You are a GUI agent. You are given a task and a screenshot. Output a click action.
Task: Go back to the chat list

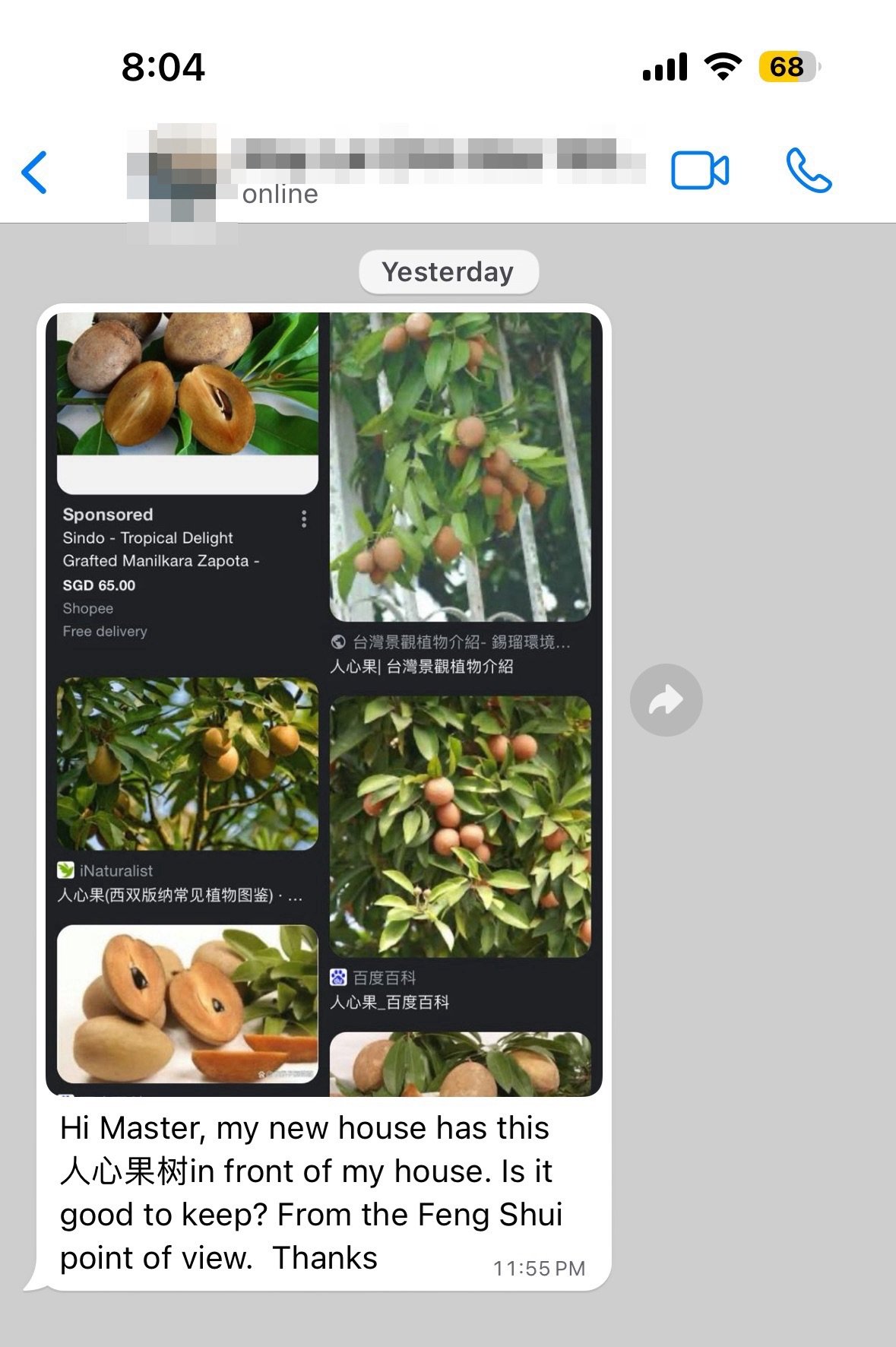click(35, 172)
